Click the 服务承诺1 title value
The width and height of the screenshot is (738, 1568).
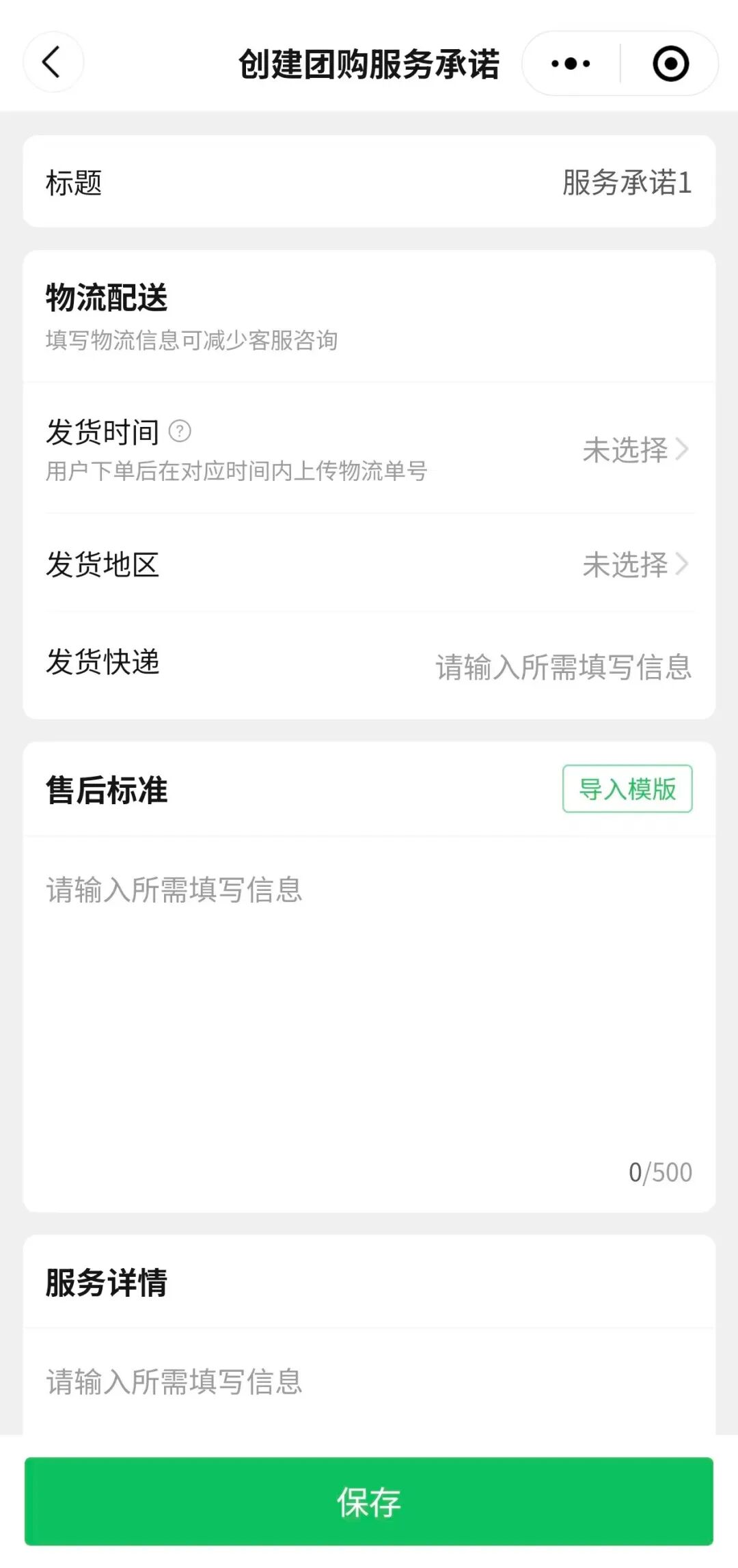tap(626, 180)
